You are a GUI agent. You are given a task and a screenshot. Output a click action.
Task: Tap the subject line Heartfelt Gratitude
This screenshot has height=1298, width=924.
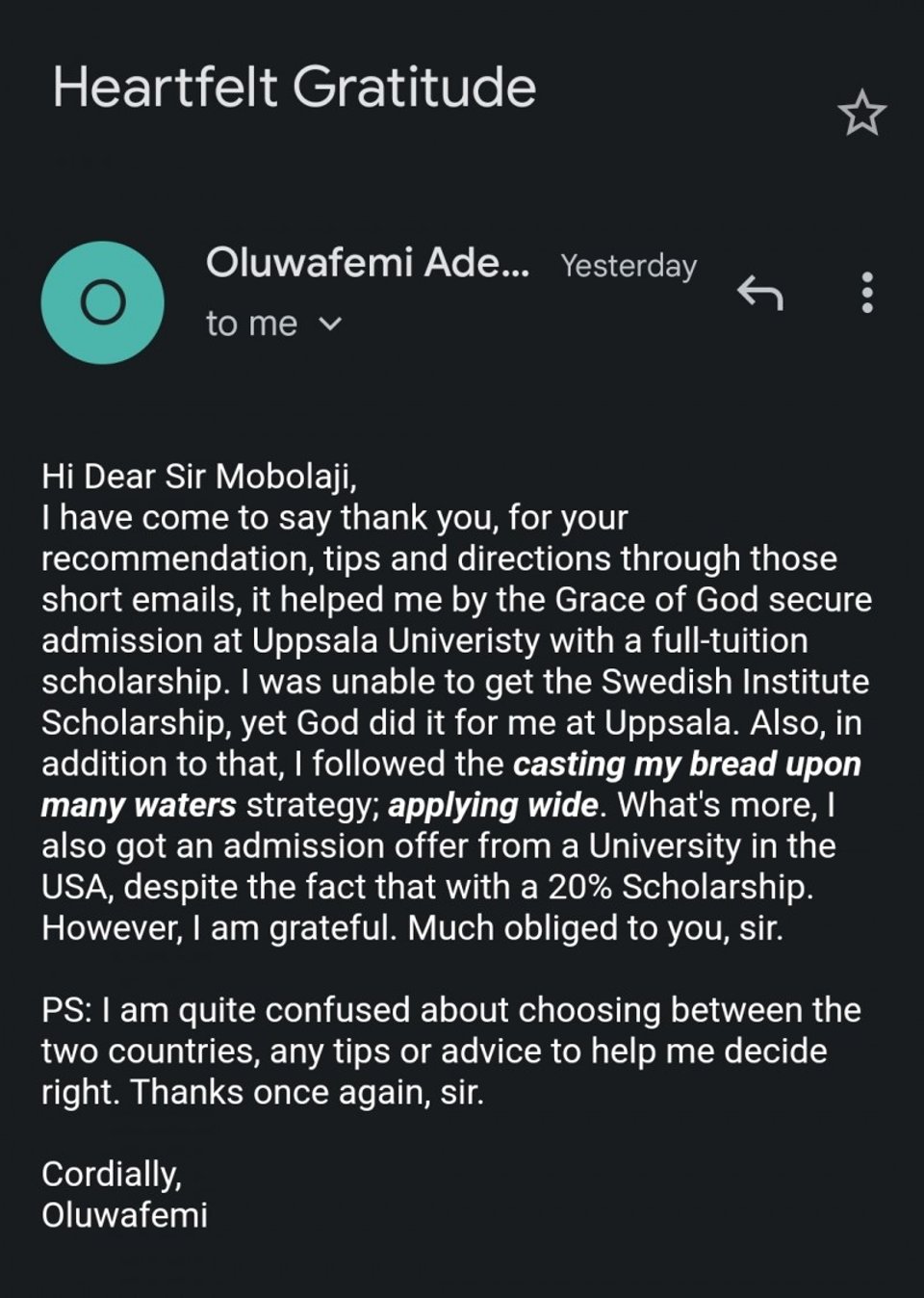[x=295, y=87]
